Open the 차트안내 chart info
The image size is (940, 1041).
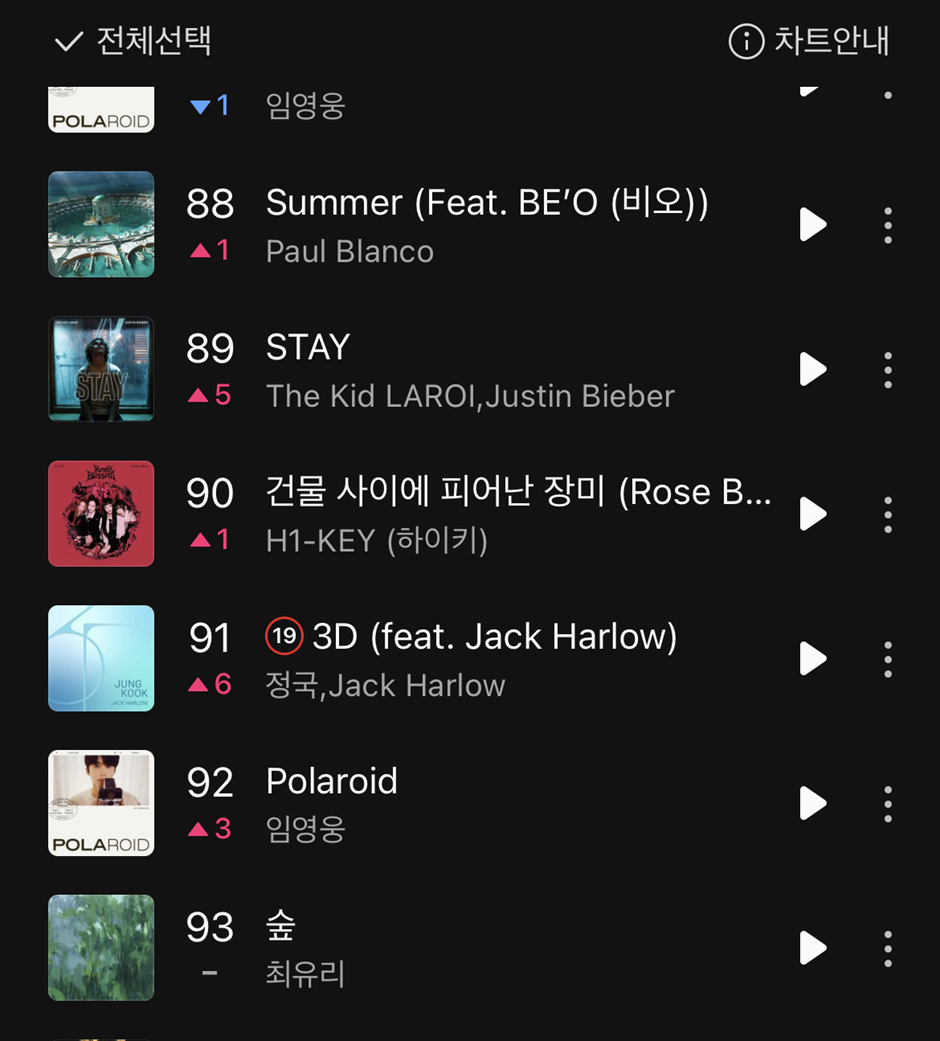(x=809, y=41)
